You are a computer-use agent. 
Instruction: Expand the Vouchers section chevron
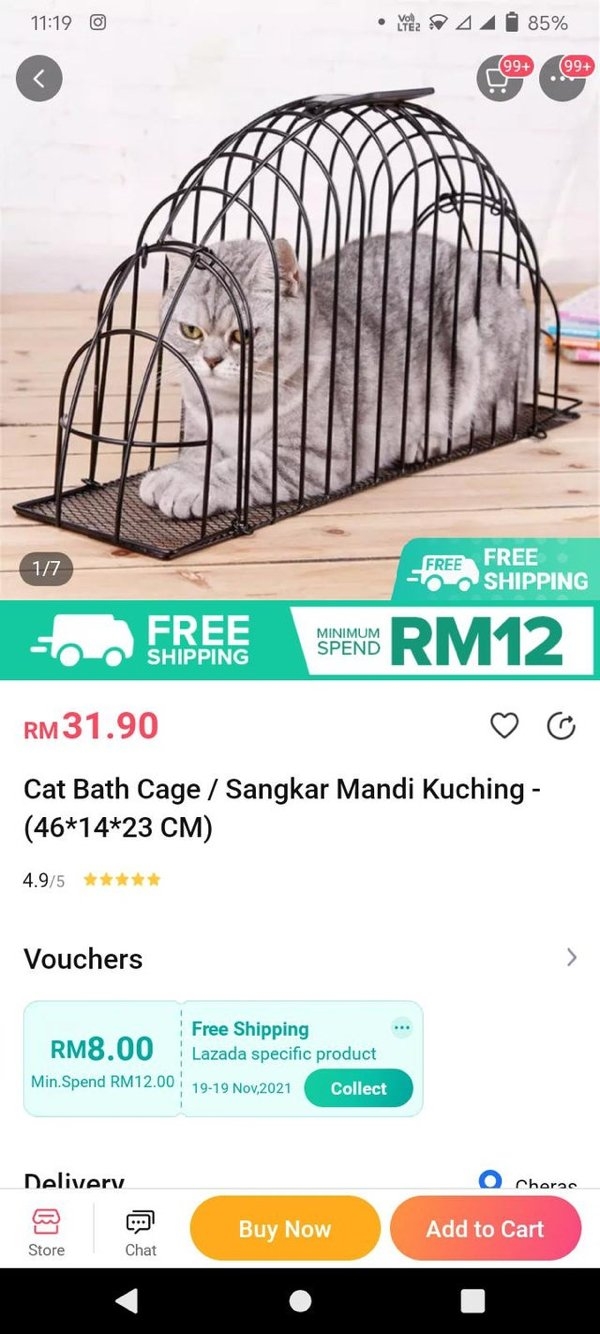(571, 958)
